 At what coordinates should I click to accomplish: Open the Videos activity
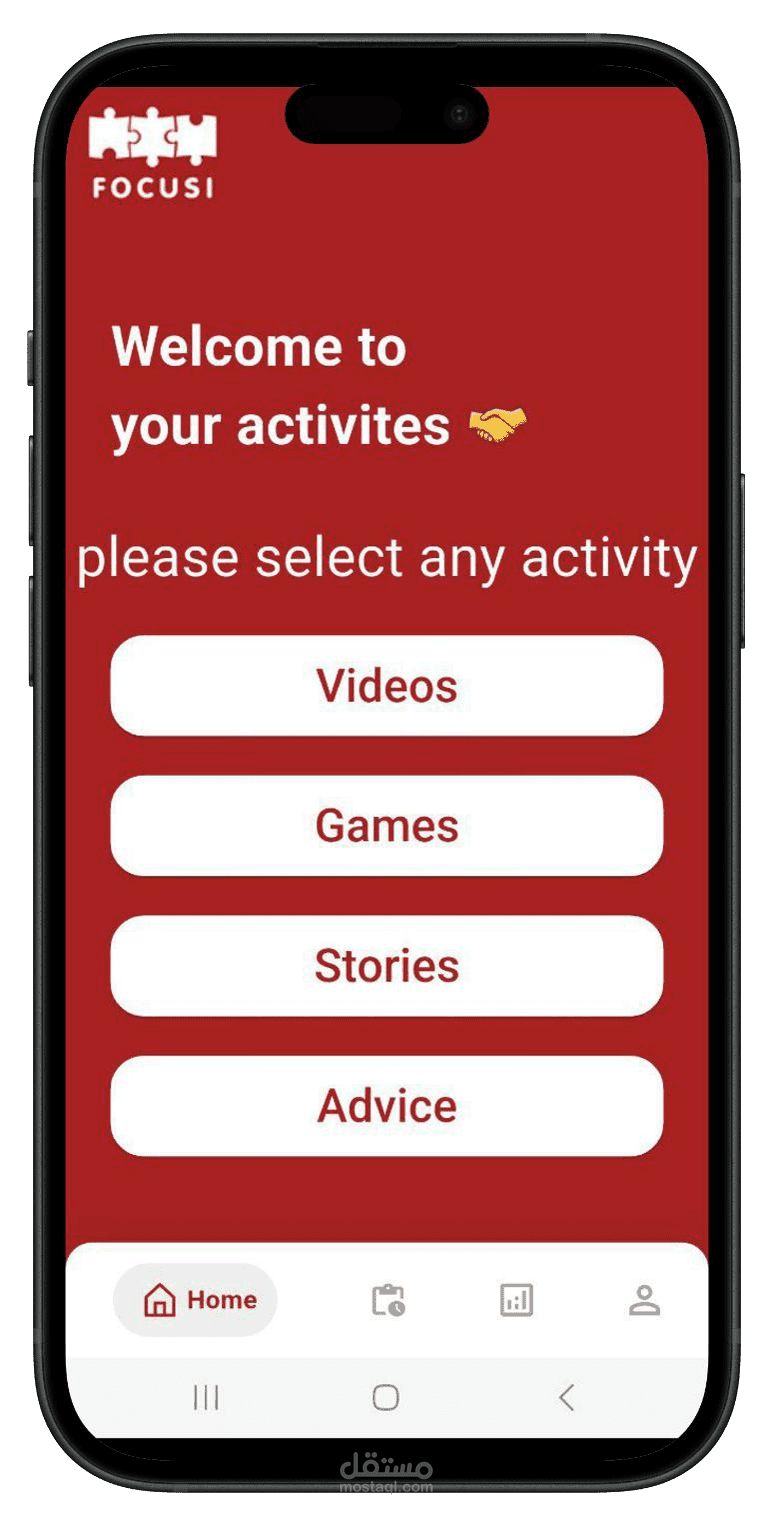tap(386, 686)
